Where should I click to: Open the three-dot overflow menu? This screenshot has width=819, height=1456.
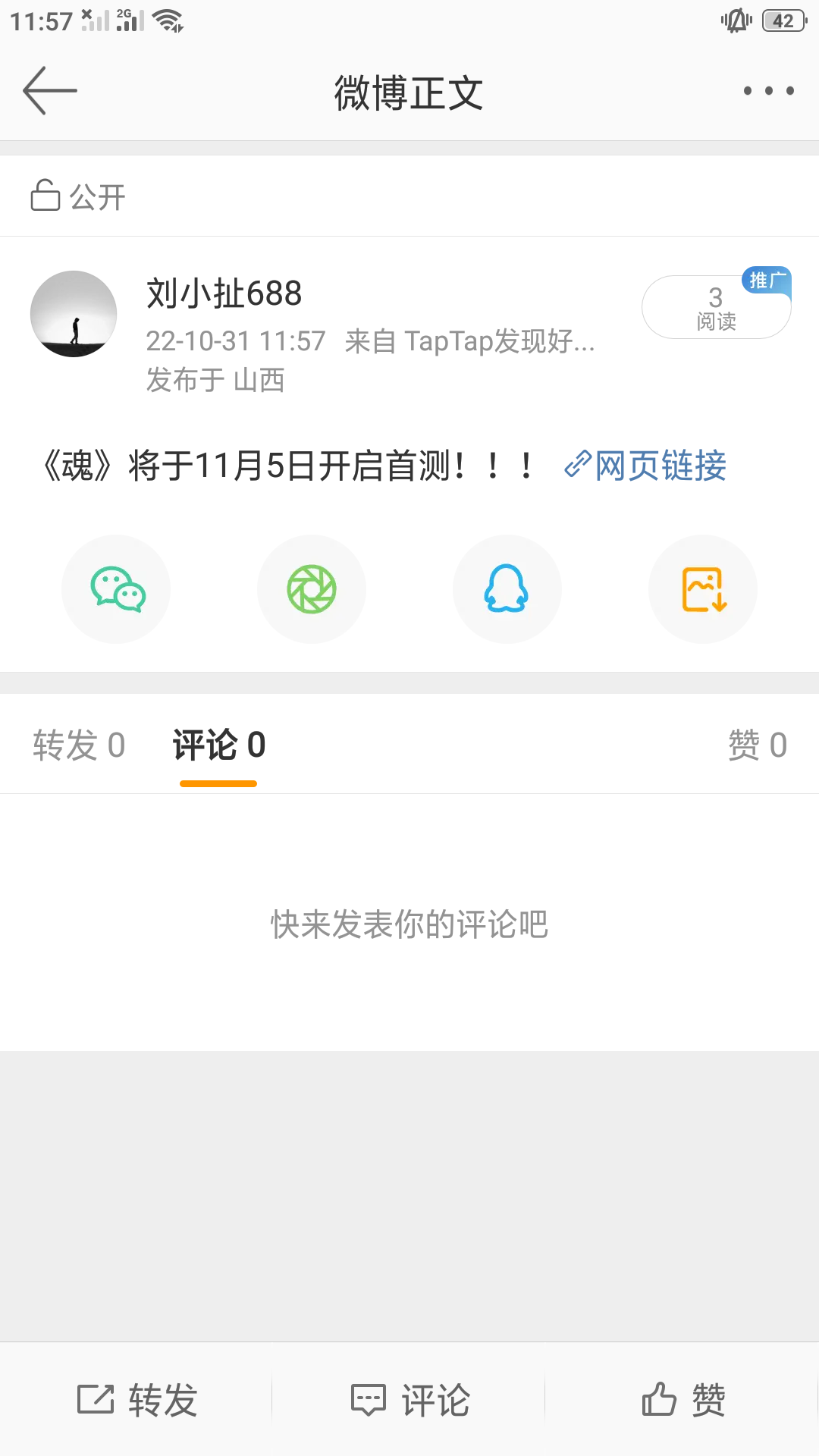tap(768, 91)
